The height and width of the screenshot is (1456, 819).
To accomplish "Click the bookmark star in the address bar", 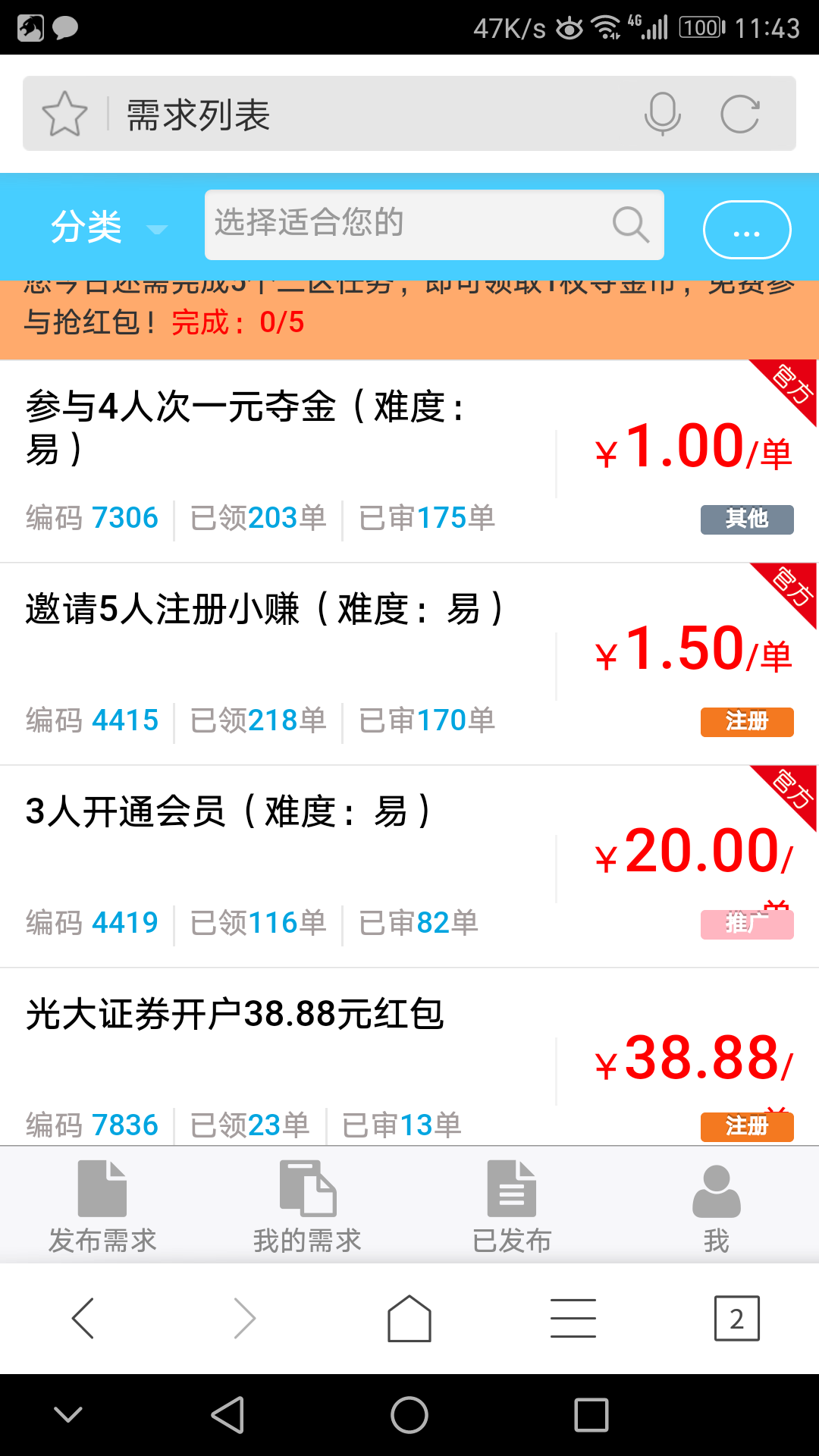I will pos(64,114).
